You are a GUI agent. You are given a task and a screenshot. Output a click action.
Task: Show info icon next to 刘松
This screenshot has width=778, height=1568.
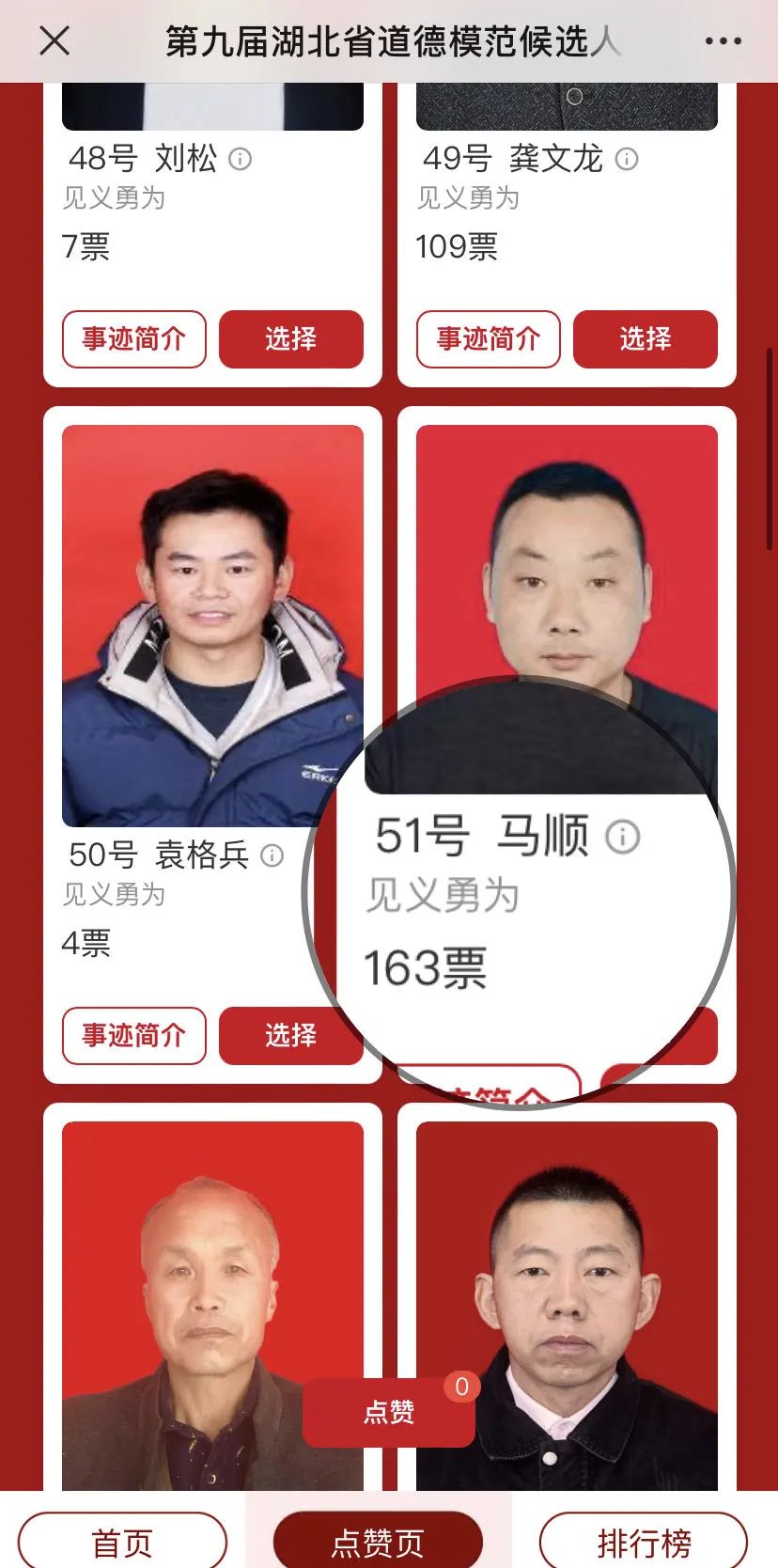(241, 159)
